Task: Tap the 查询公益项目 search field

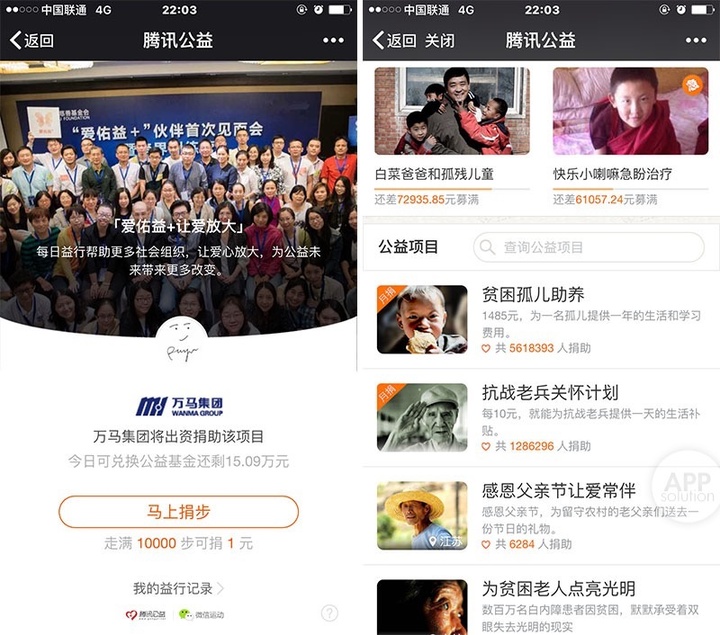Action: click(x=589, y=247)
